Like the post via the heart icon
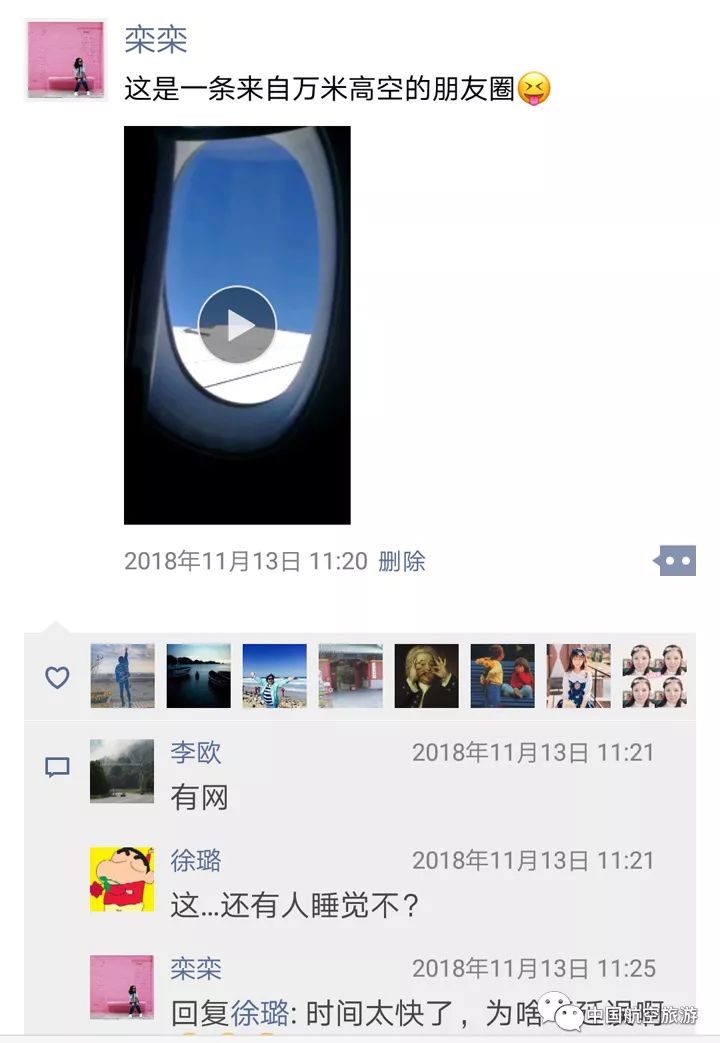 (x=58, y=676)
